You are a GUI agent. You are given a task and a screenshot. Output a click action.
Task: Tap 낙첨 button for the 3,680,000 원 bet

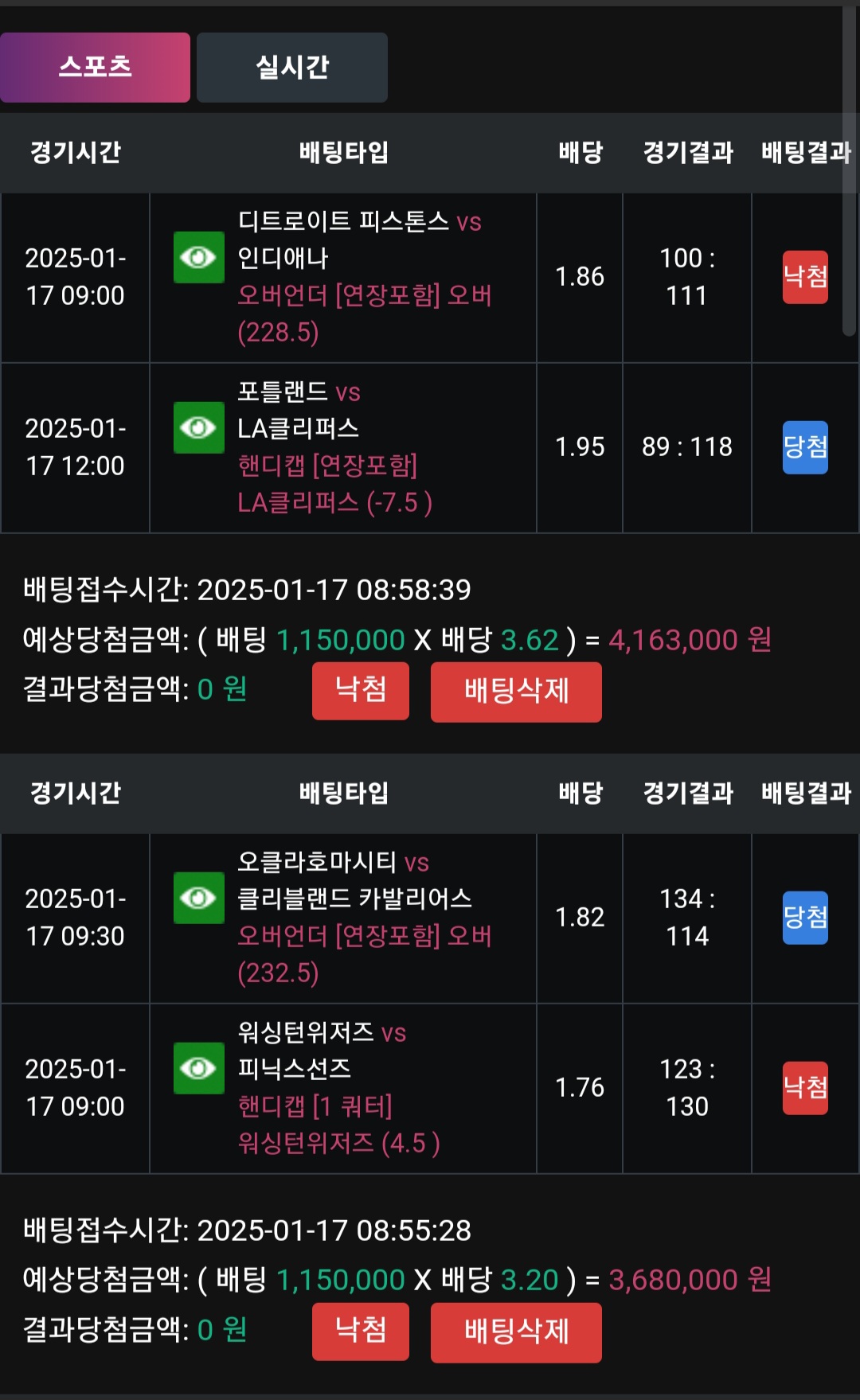[360, 1332]
